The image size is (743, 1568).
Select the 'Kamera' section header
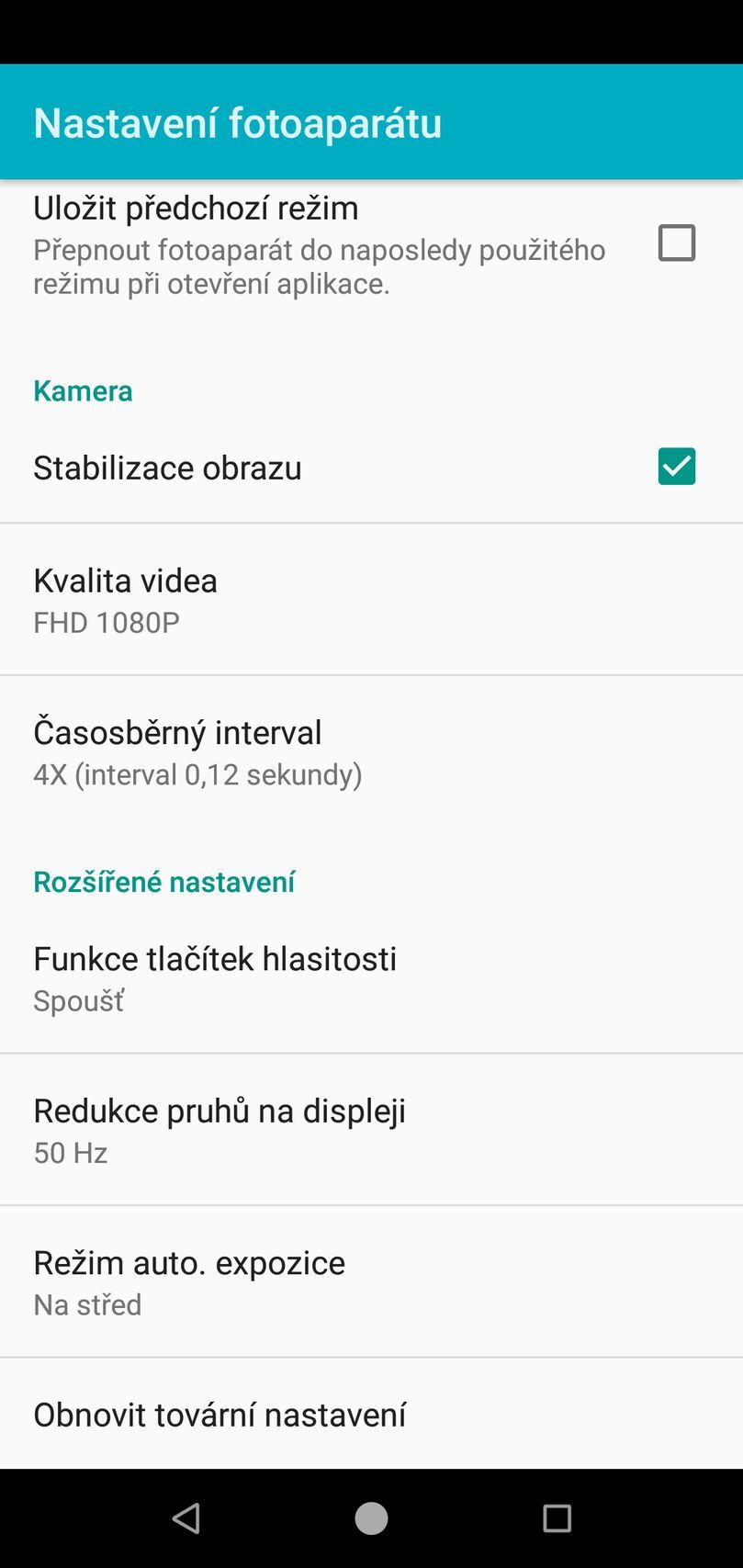pyautogui.click(x=83, y=390)
